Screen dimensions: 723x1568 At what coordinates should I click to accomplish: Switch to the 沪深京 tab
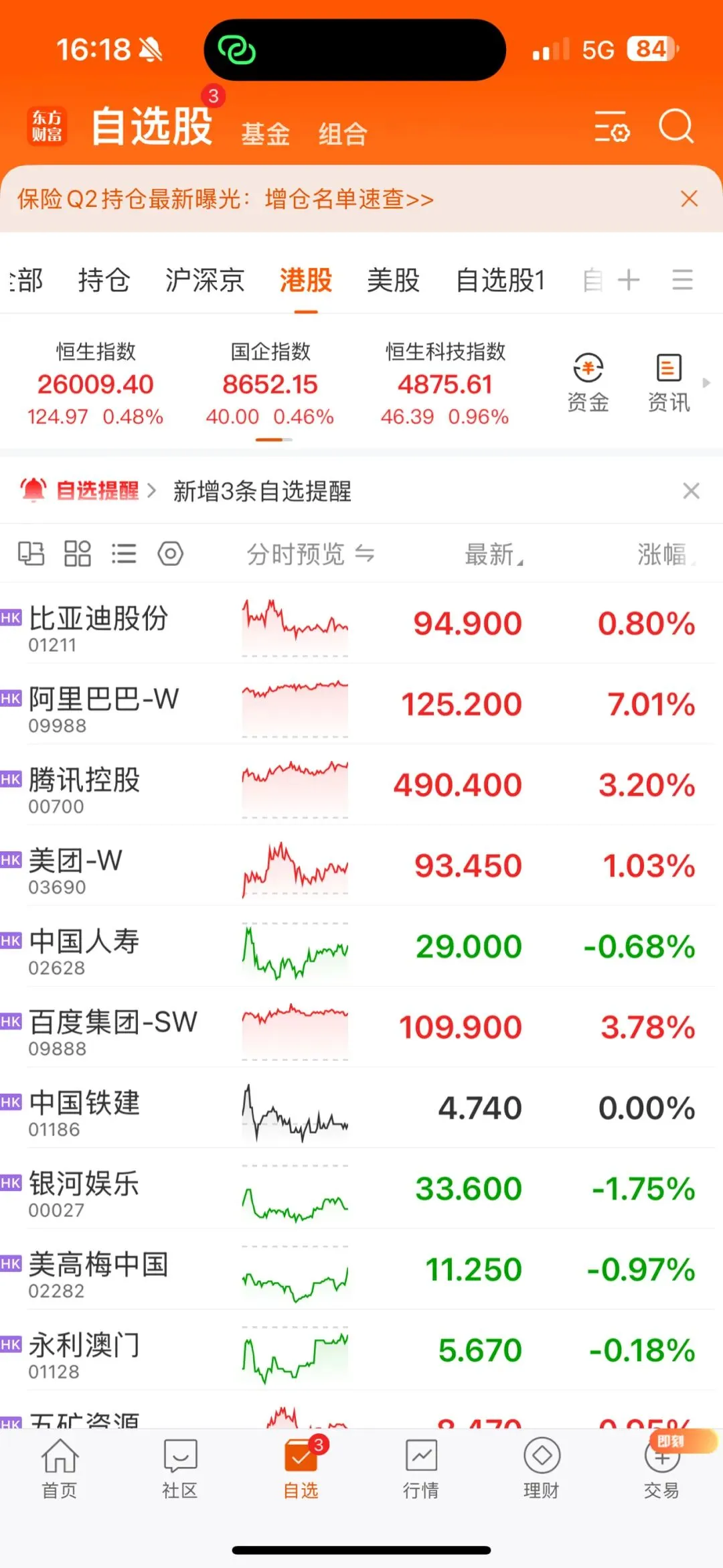point(205,279)
